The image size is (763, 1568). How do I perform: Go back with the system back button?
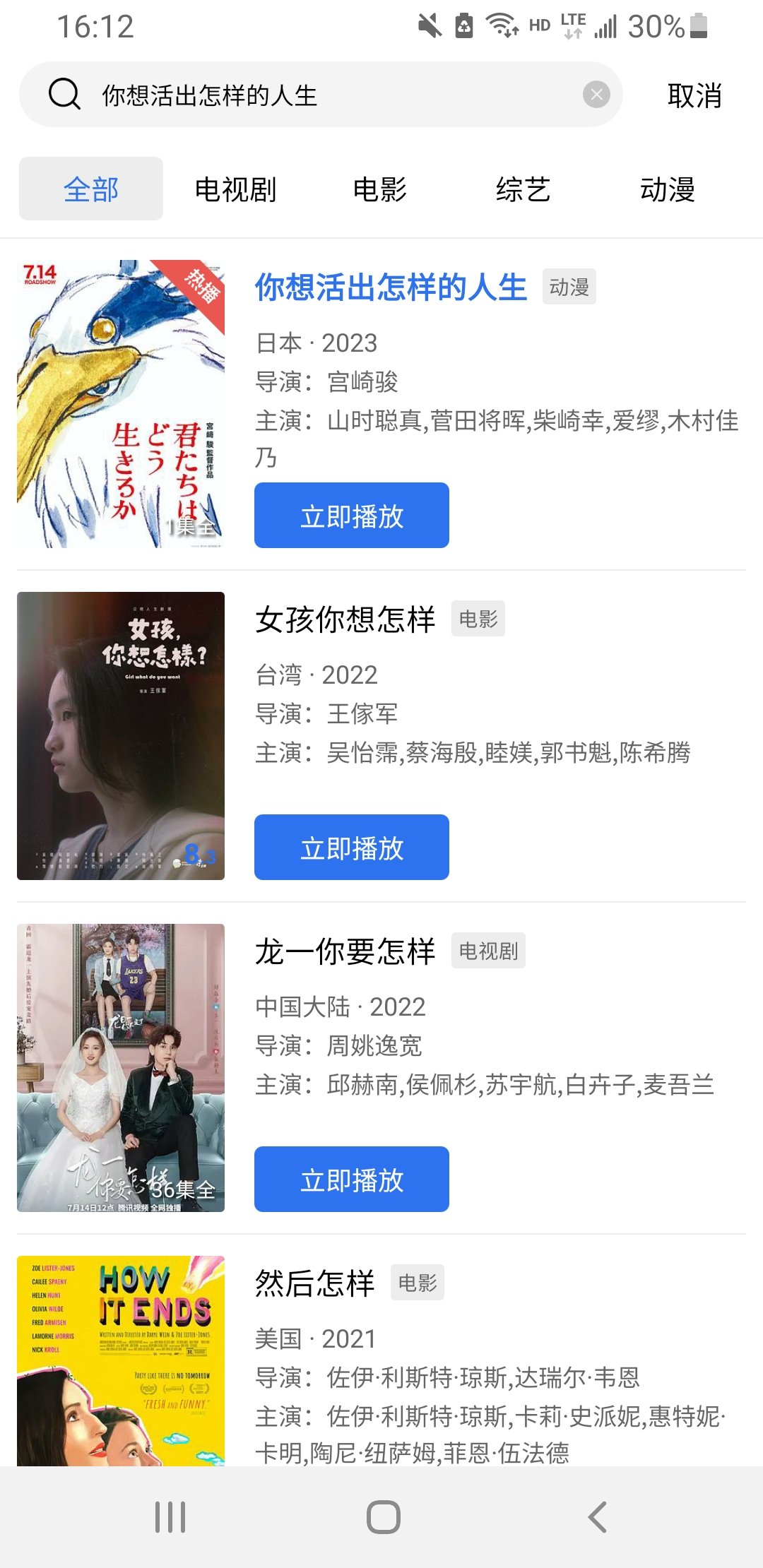(597, 1516)
